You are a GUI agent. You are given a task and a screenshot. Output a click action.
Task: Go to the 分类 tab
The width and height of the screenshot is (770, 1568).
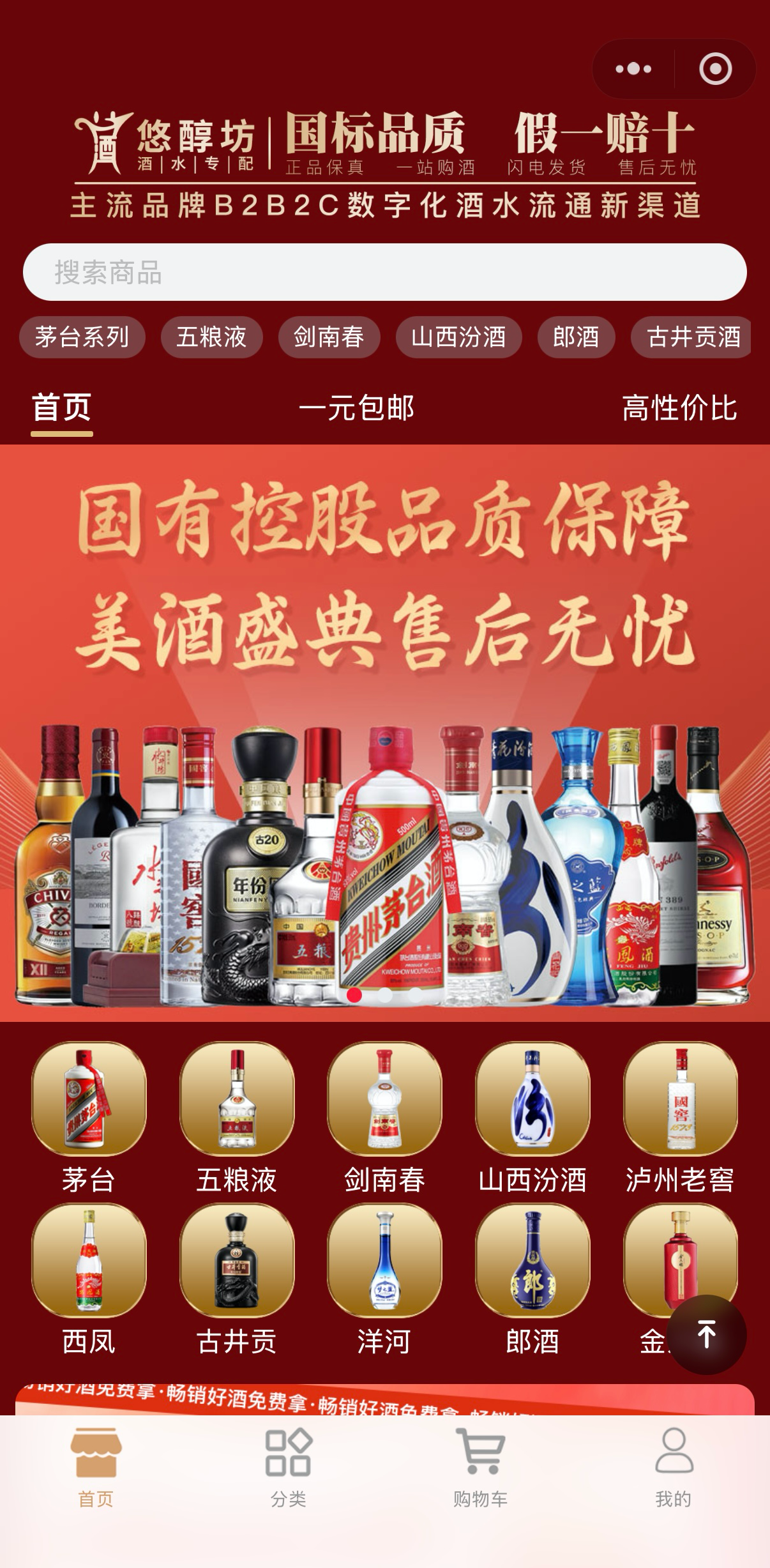click(289, 1466)
